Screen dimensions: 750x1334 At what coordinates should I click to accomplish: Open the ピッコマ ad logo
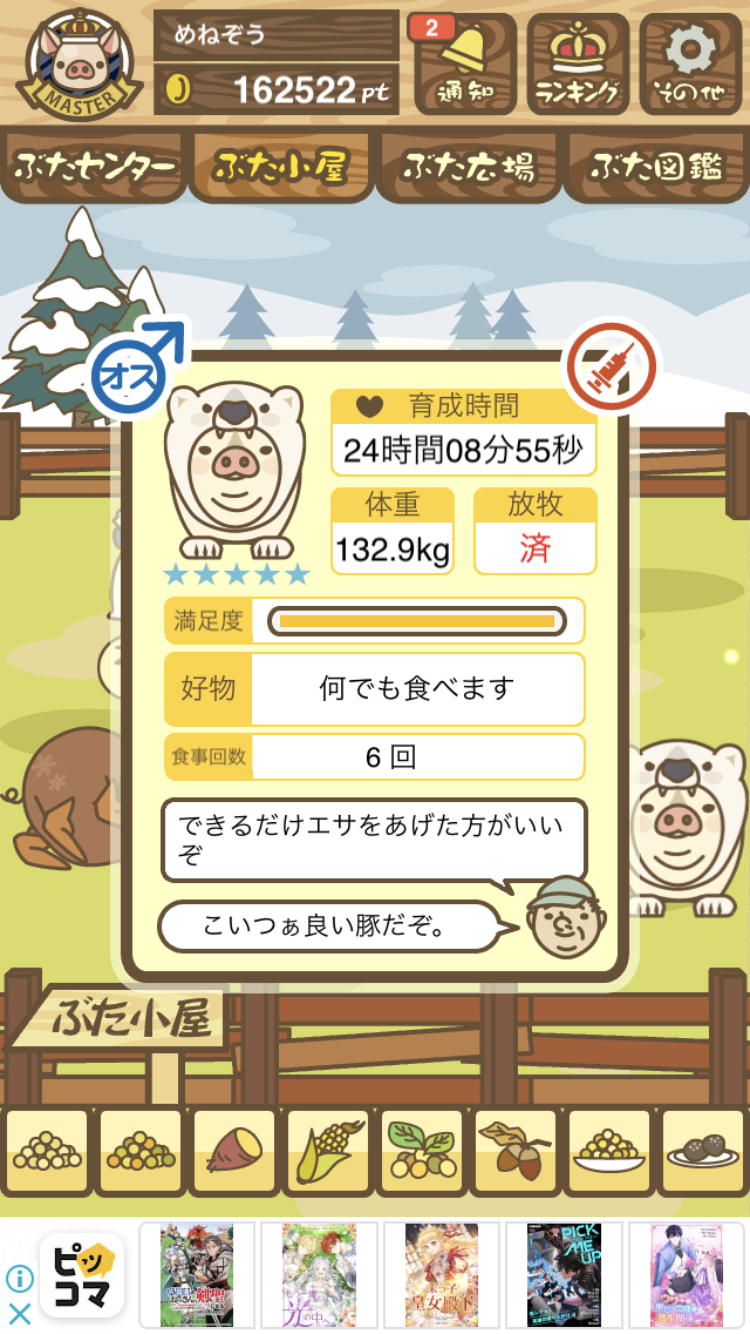(x=82, y=1275)
